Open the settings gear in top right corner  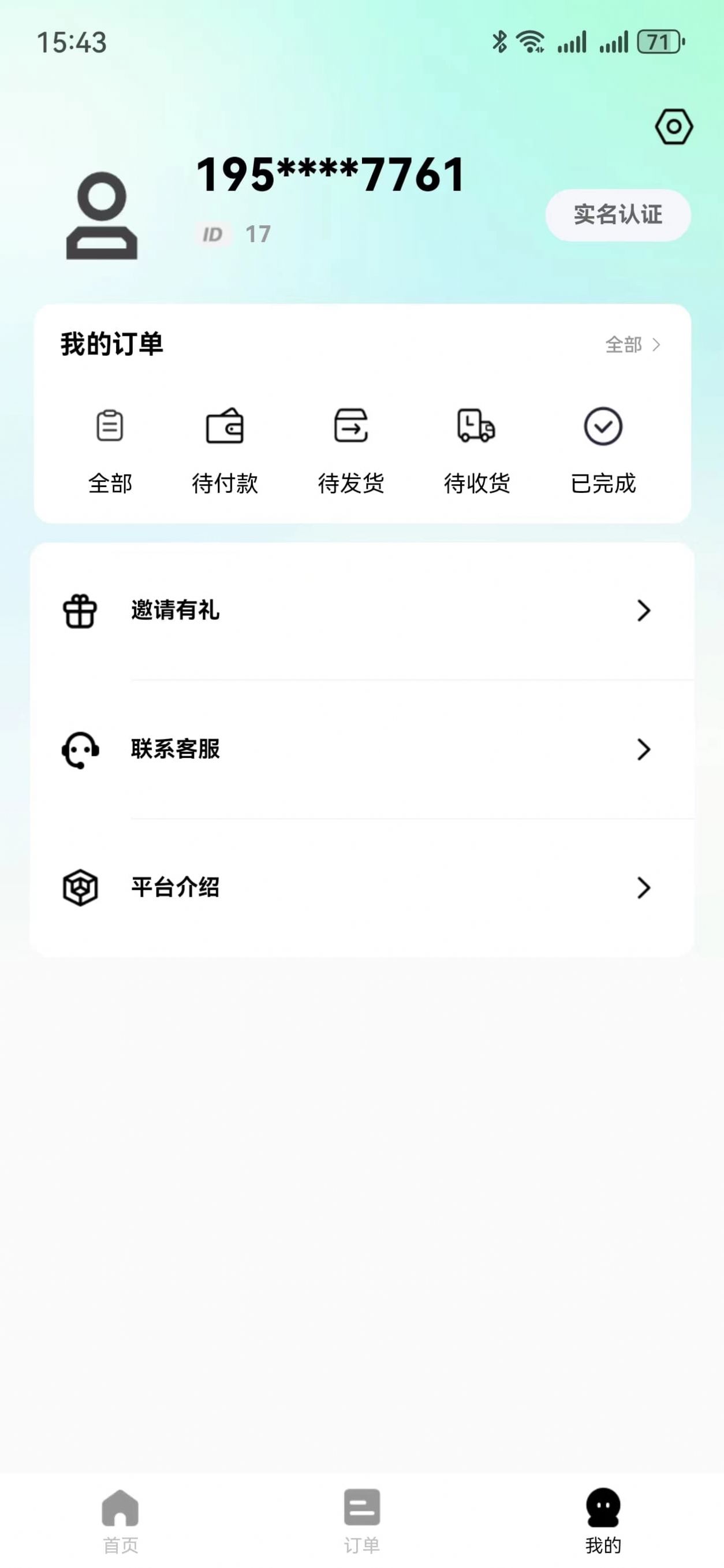tap(674, 127)
